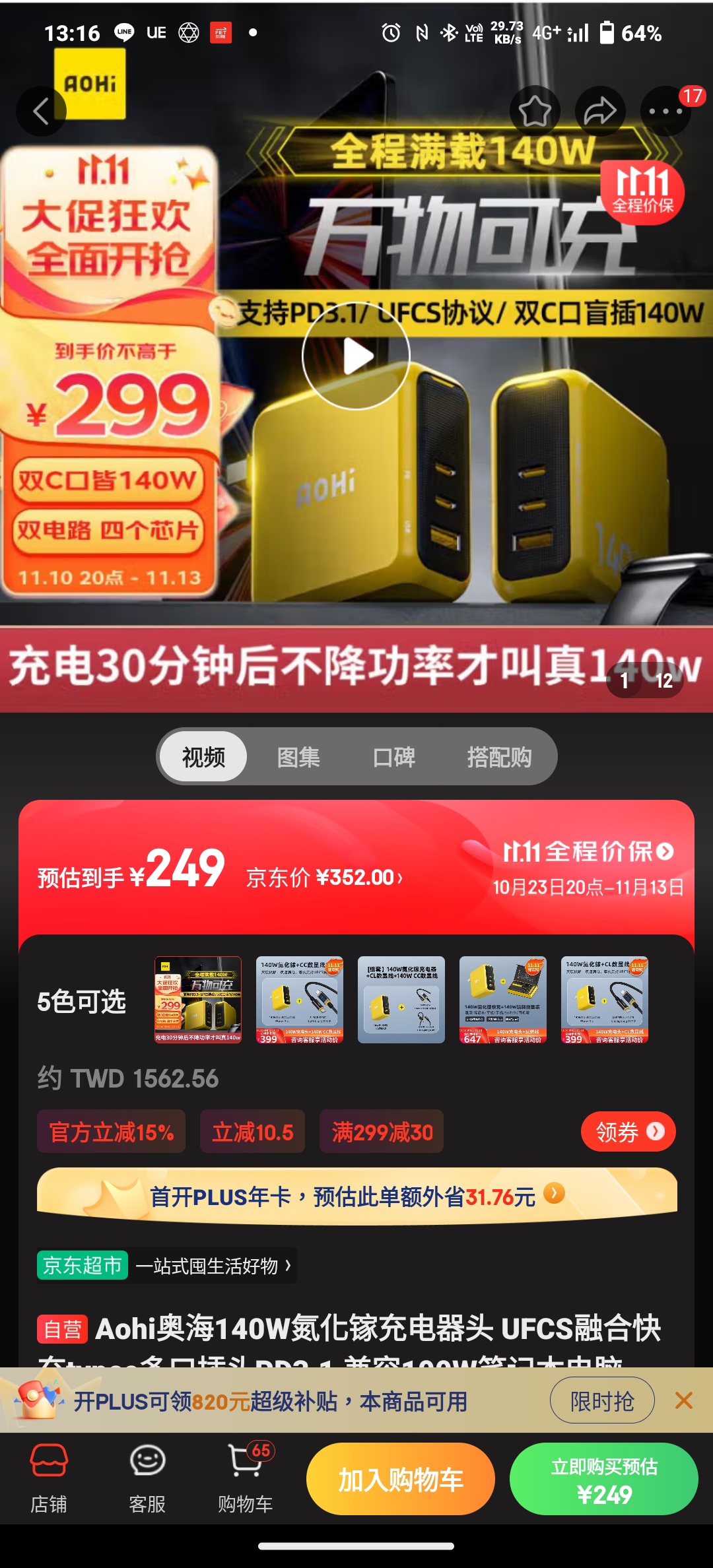Buy now with 立即购买预估 ¥249
The image size is (713, 1568).
[604, 1479]
